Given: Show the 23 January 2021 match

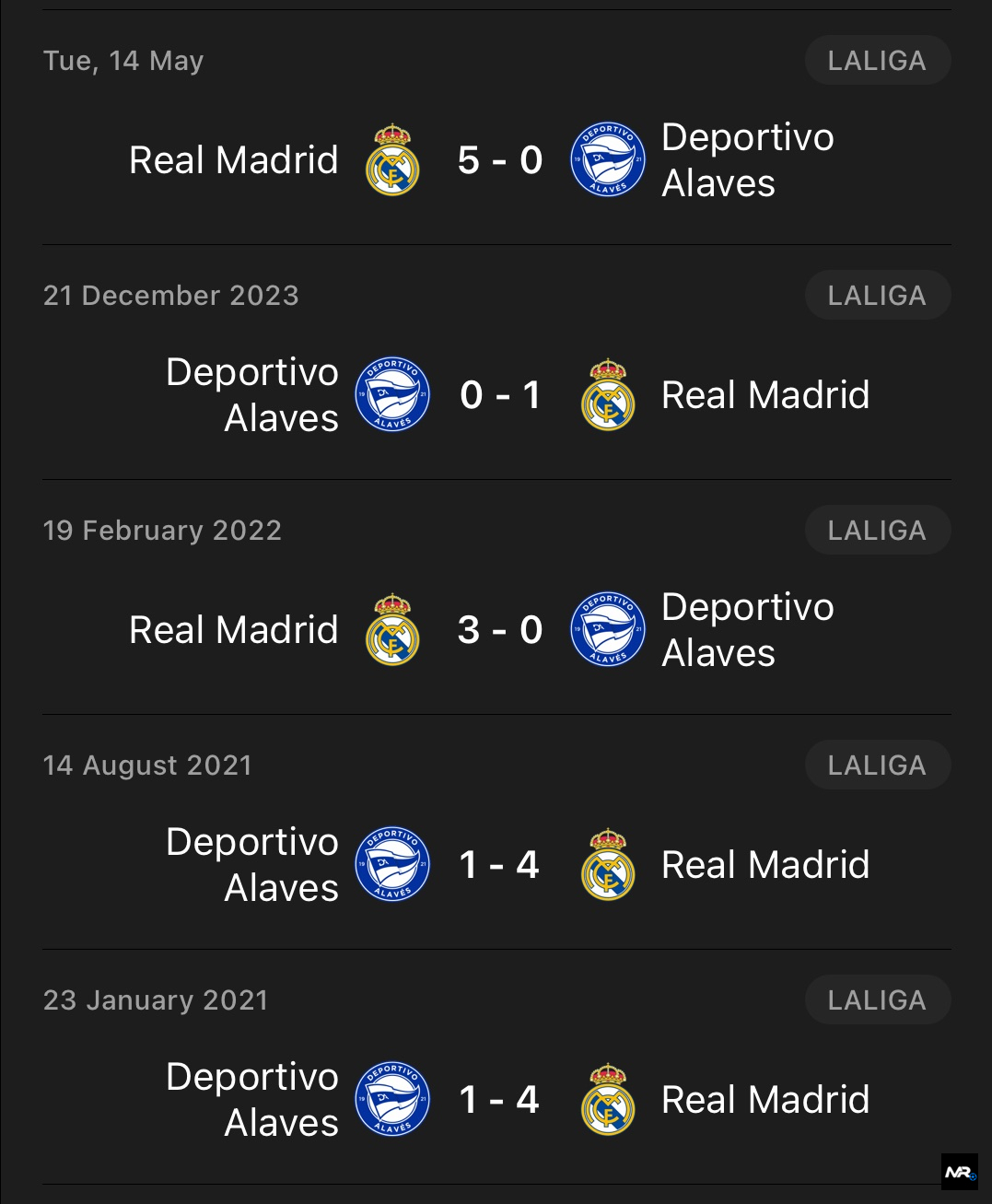Looking at the screenshot, I should [x=499, y=1100].
